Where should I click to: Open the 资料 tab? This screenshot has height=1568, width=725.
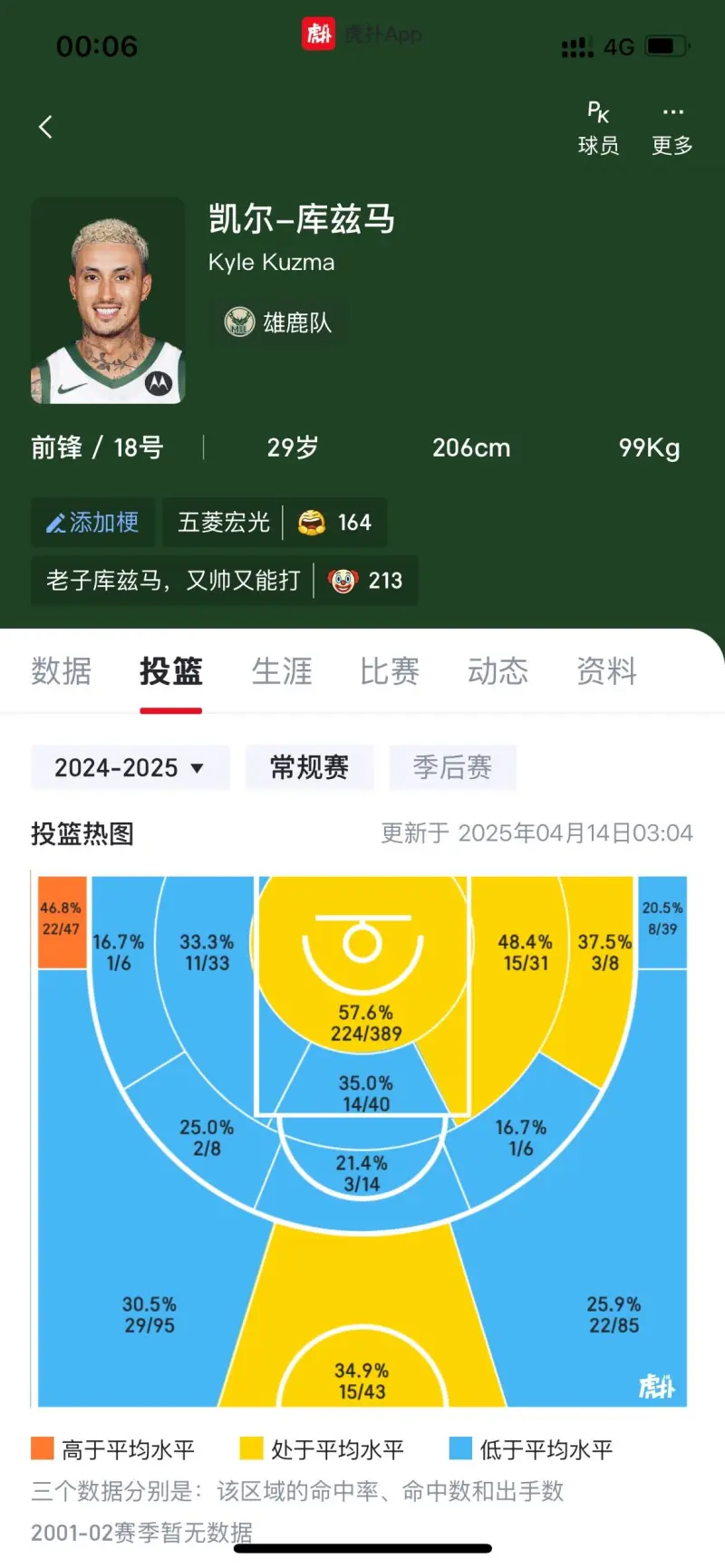coord(606,671)
